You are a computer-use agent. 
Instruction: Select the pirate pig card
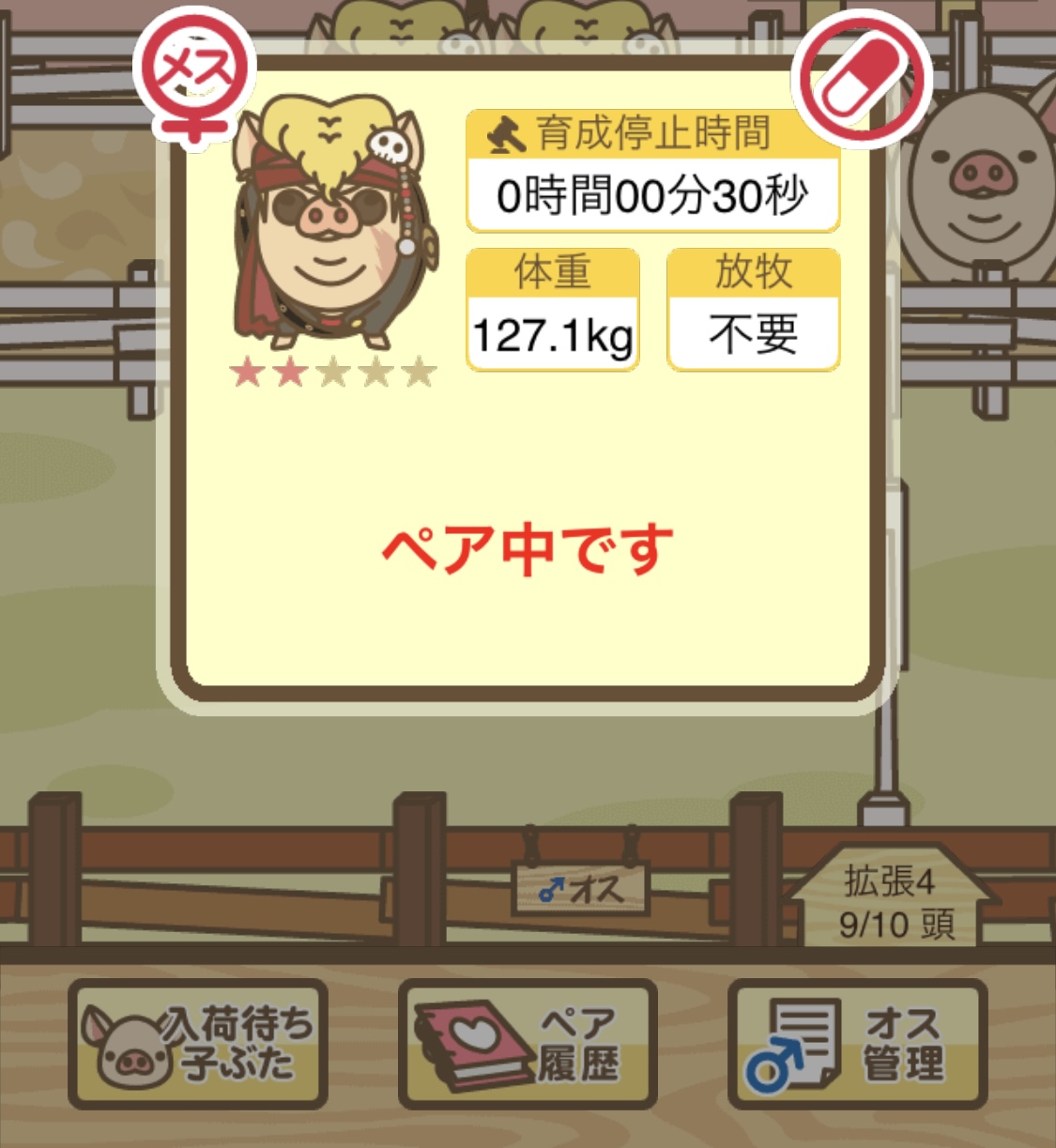click(333, 225)
